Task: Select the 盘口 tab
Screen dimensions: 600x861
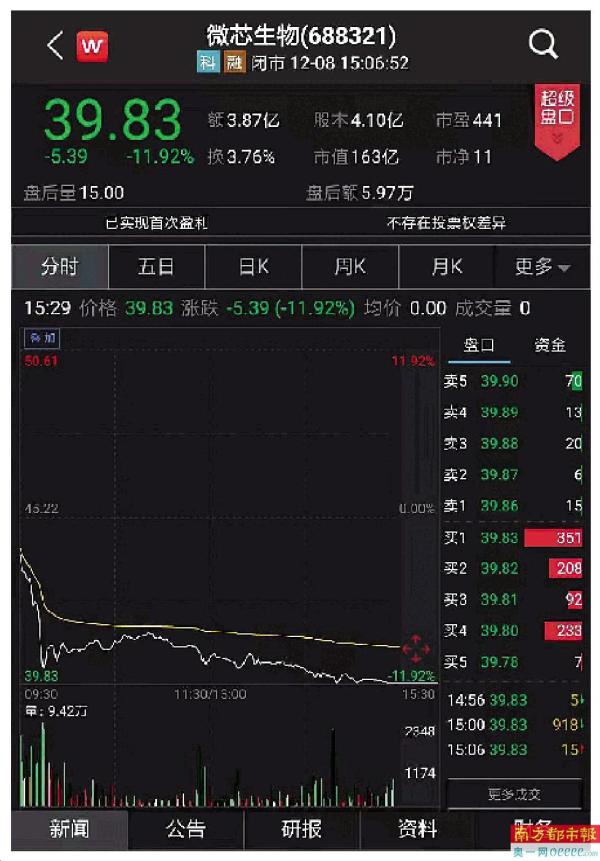Action: 476,345
